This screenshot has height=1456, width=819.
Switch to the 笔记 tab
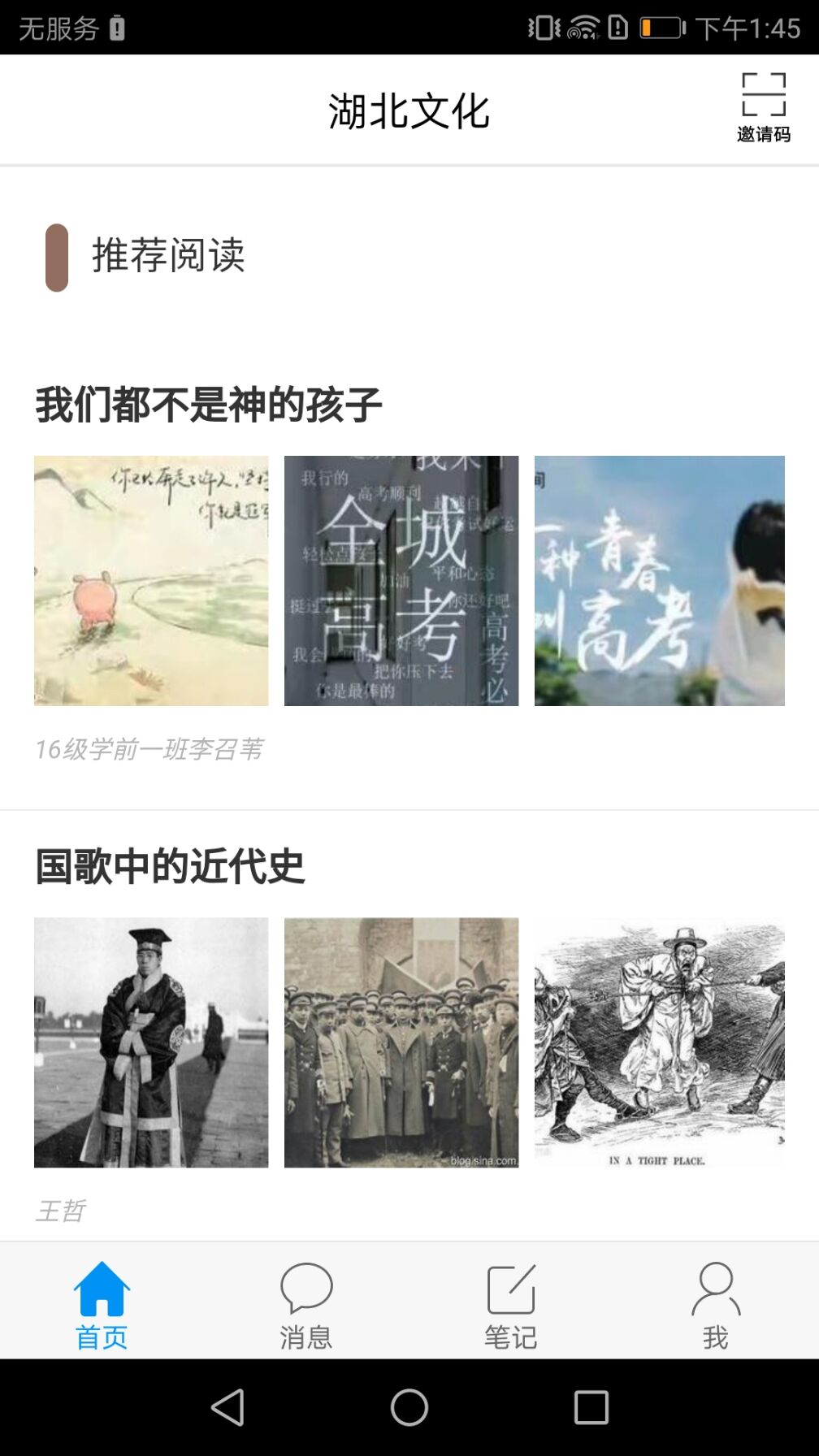pyautogui.click(x=511, y=1302)
